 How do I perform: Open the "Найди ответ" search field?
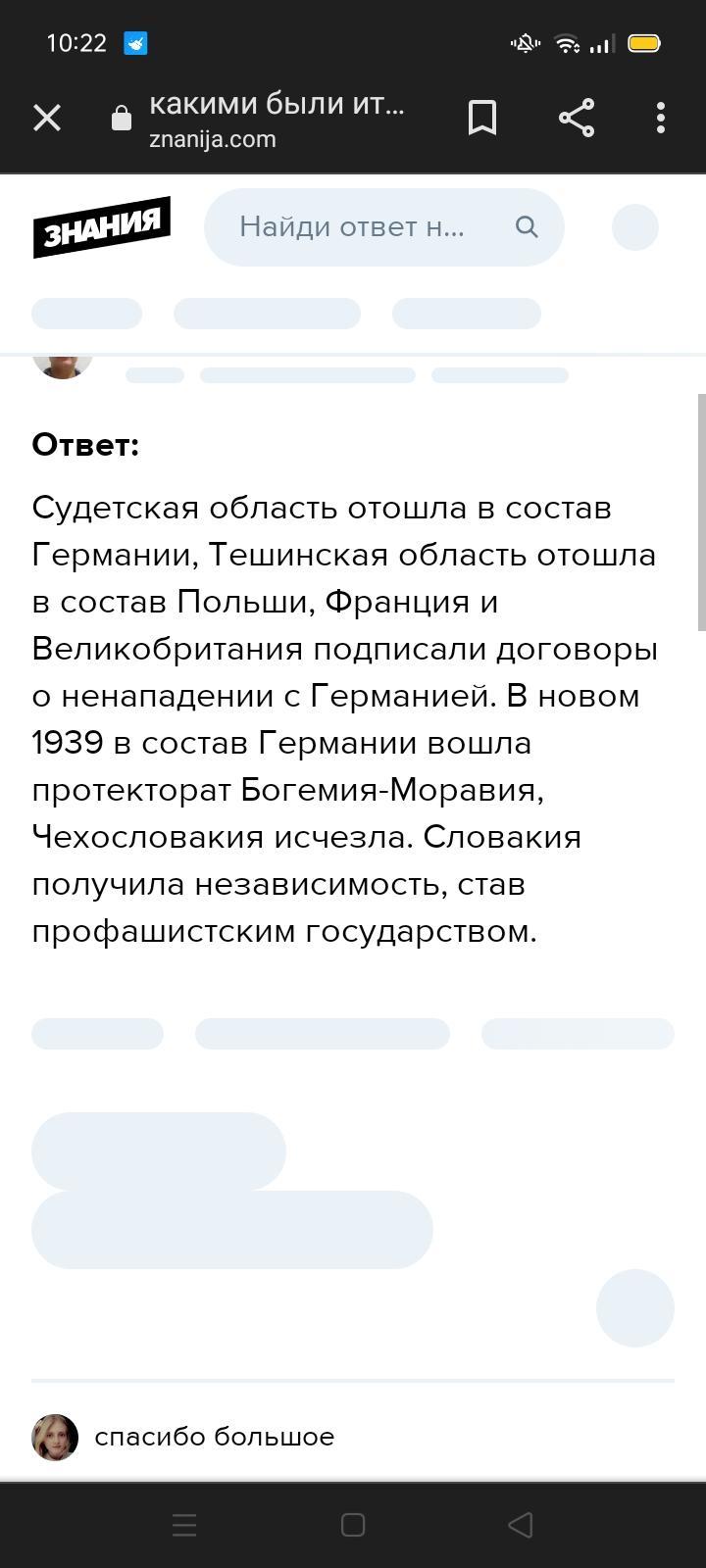coord(384,227)
